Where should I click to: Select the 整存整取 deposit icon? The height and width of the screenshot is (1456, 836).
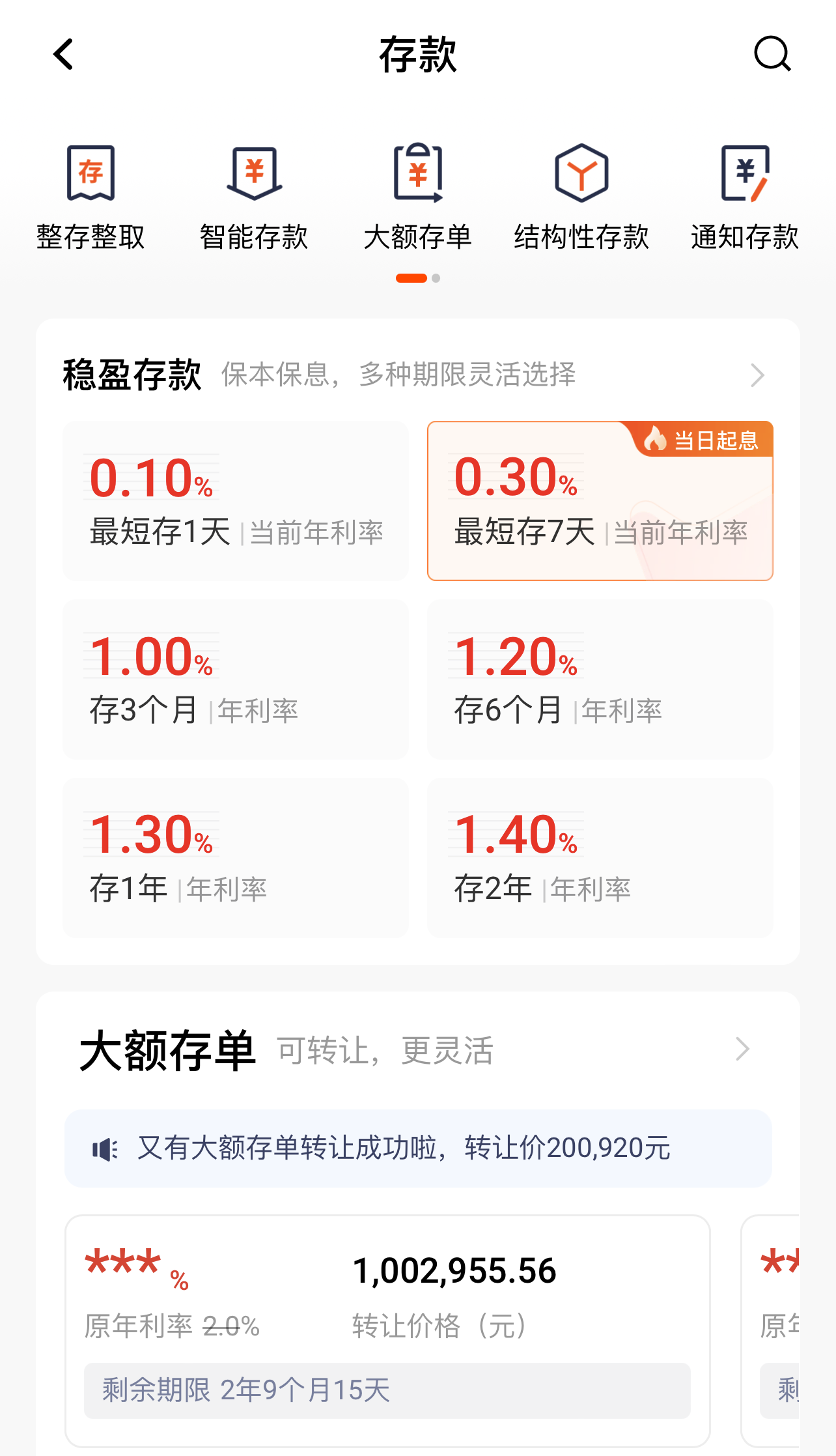tap(91, 175)
